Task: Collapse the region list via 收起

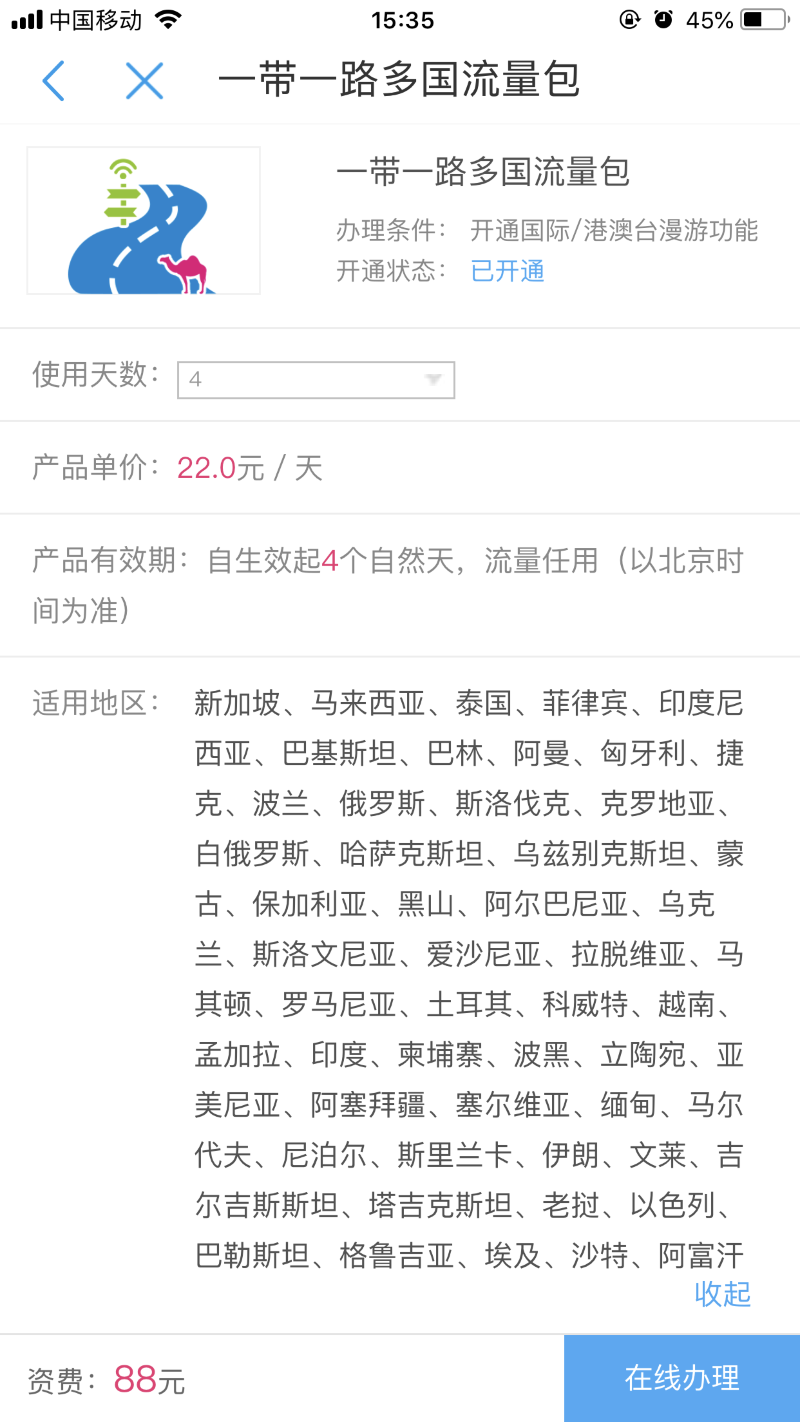Action: [722, 1293]
